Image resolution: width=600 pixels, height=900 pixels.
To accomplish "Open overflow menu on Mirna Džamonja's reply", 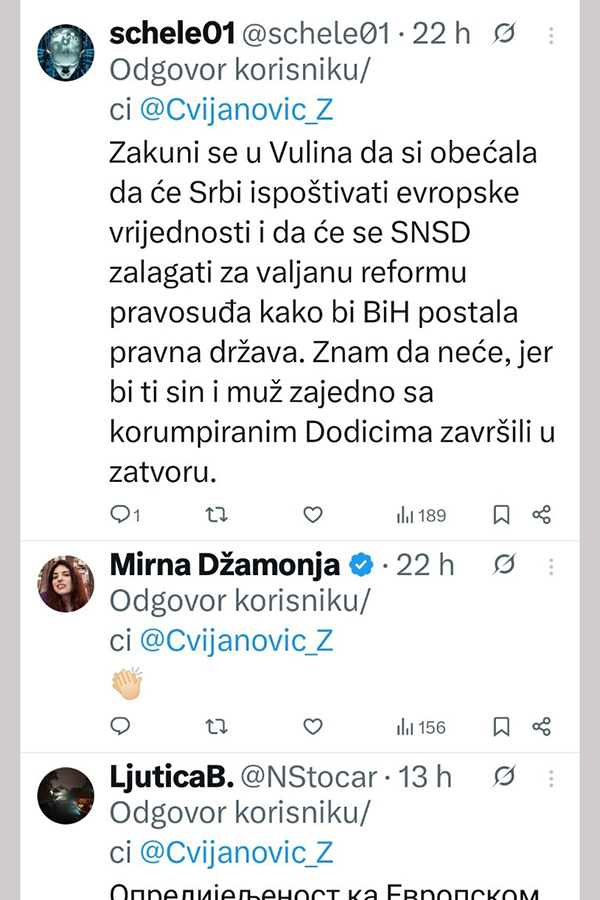I will tap(551, 566).
